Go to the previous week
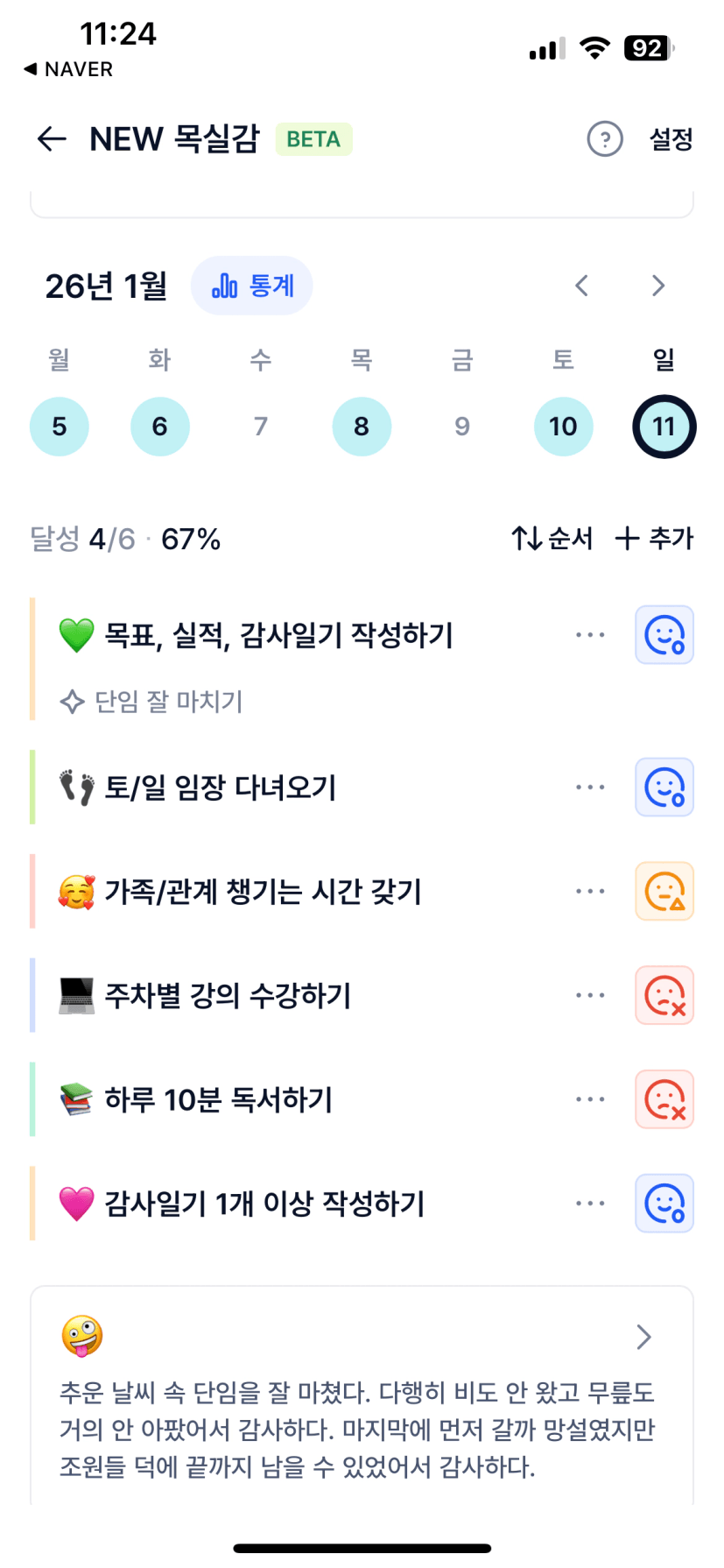Screen dimensions: 724x1568 [x=581, y=286]
